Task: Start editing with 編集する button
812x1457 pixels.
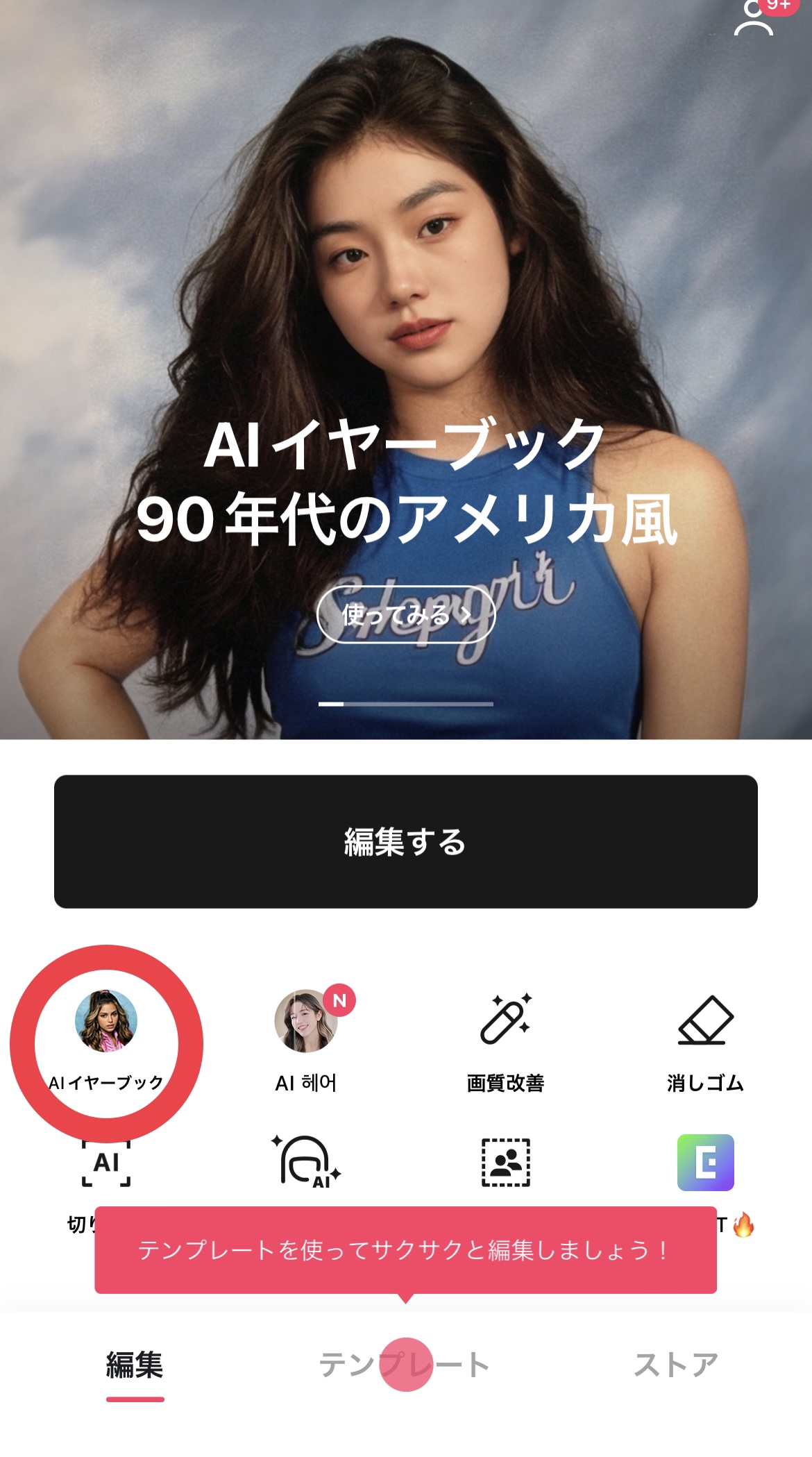Action: [x=406, y=841]
